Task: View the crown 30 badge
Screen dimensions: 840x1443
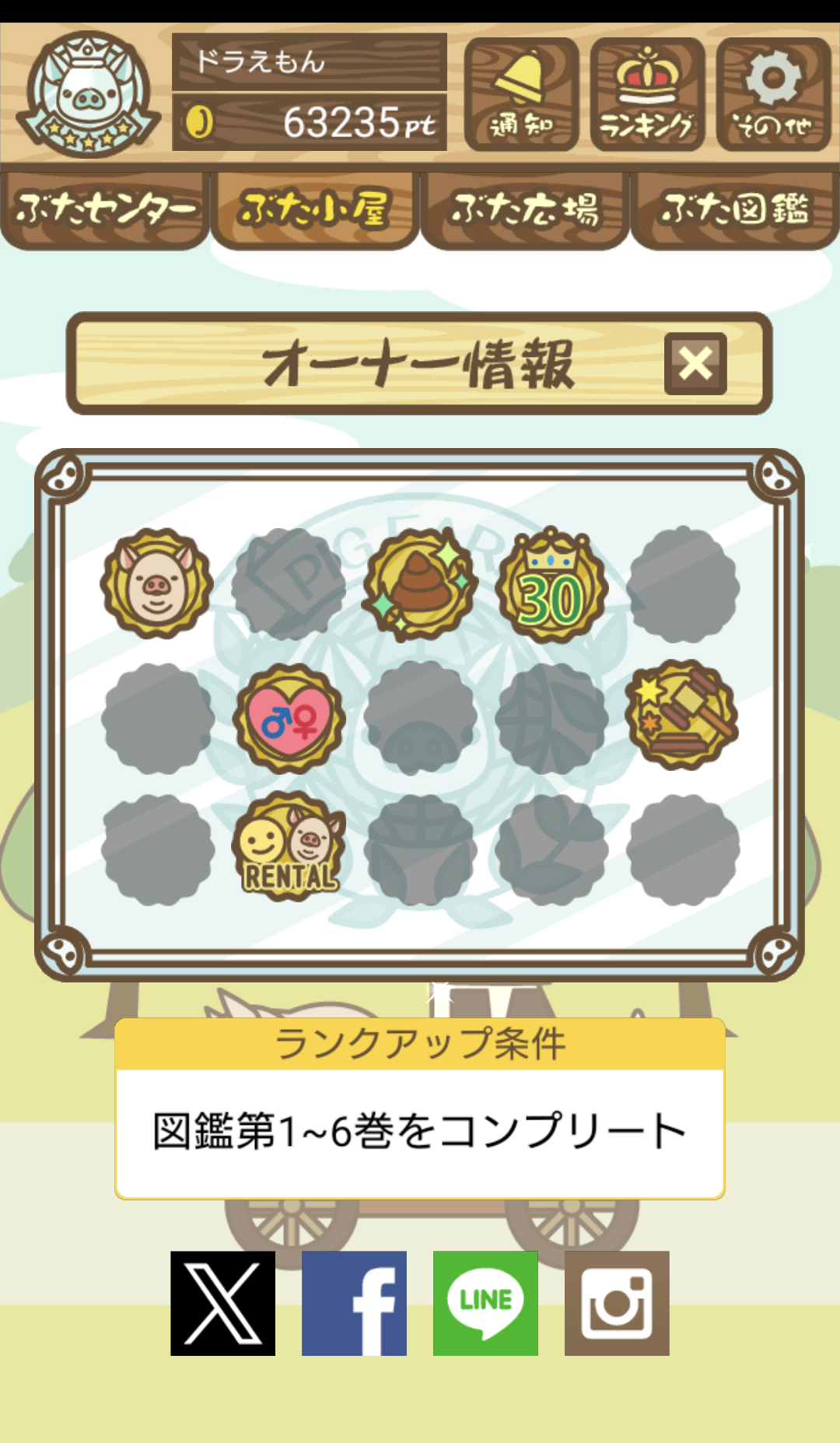Action: click(x=551, y=585)
